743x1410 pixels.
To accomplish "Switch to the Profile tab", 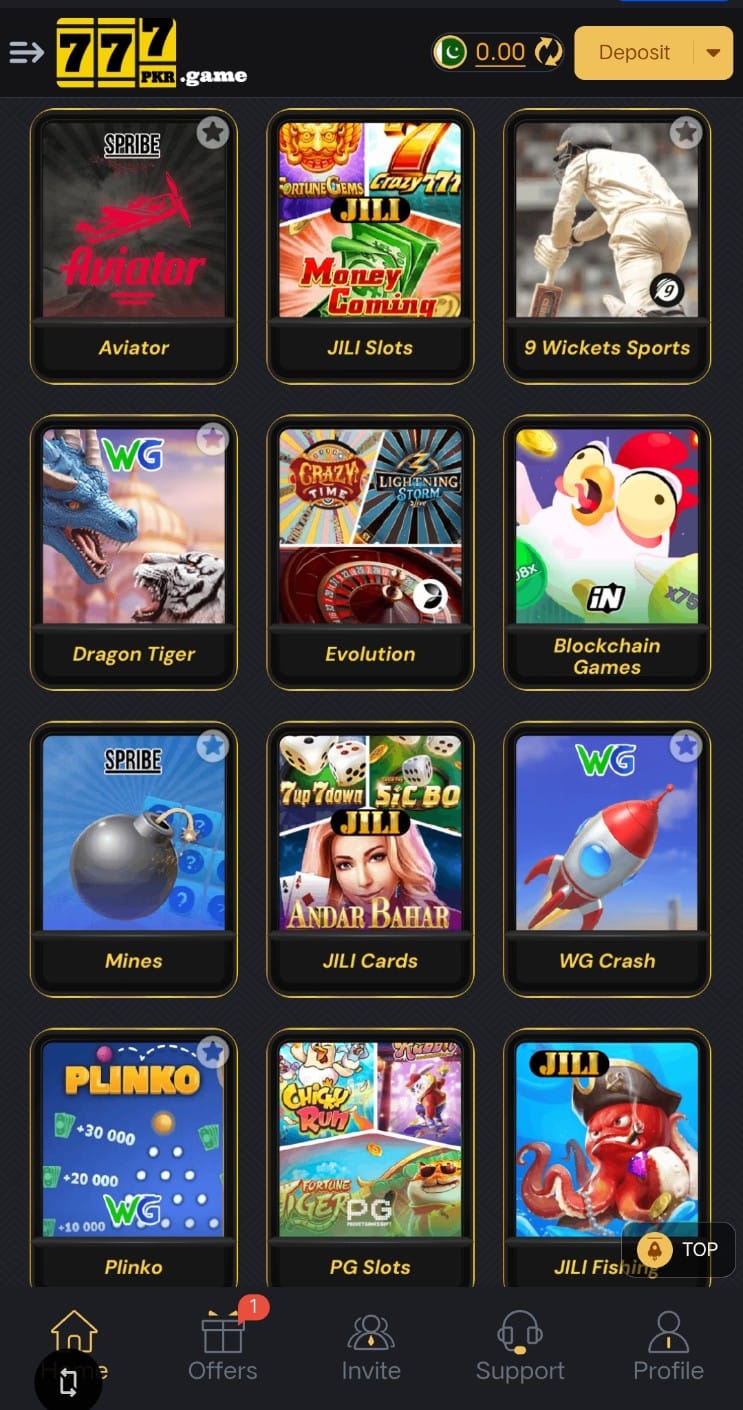I will (x=668, y=1348).
